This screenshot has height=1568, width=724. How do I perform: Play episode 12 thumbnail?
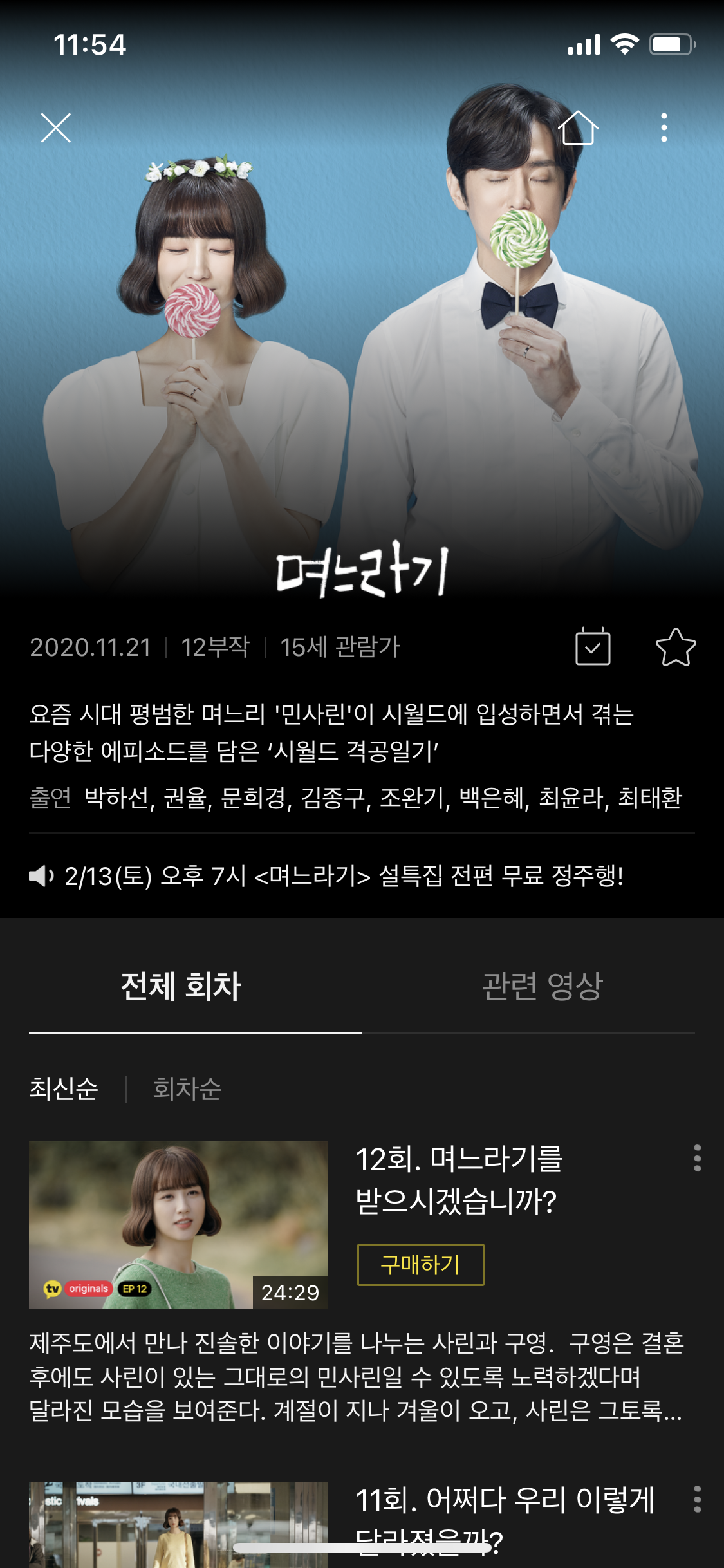tap(178, 1224)
